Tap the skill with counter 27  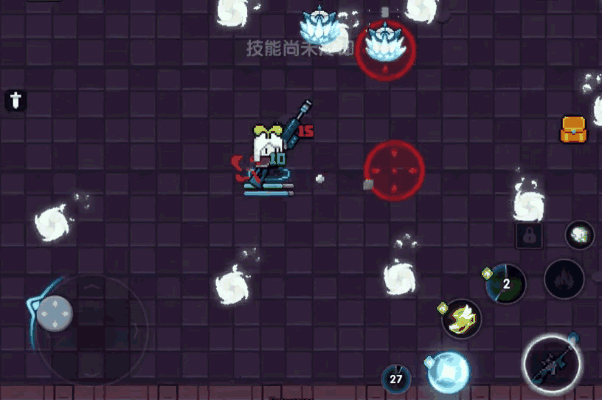point(397,379)
